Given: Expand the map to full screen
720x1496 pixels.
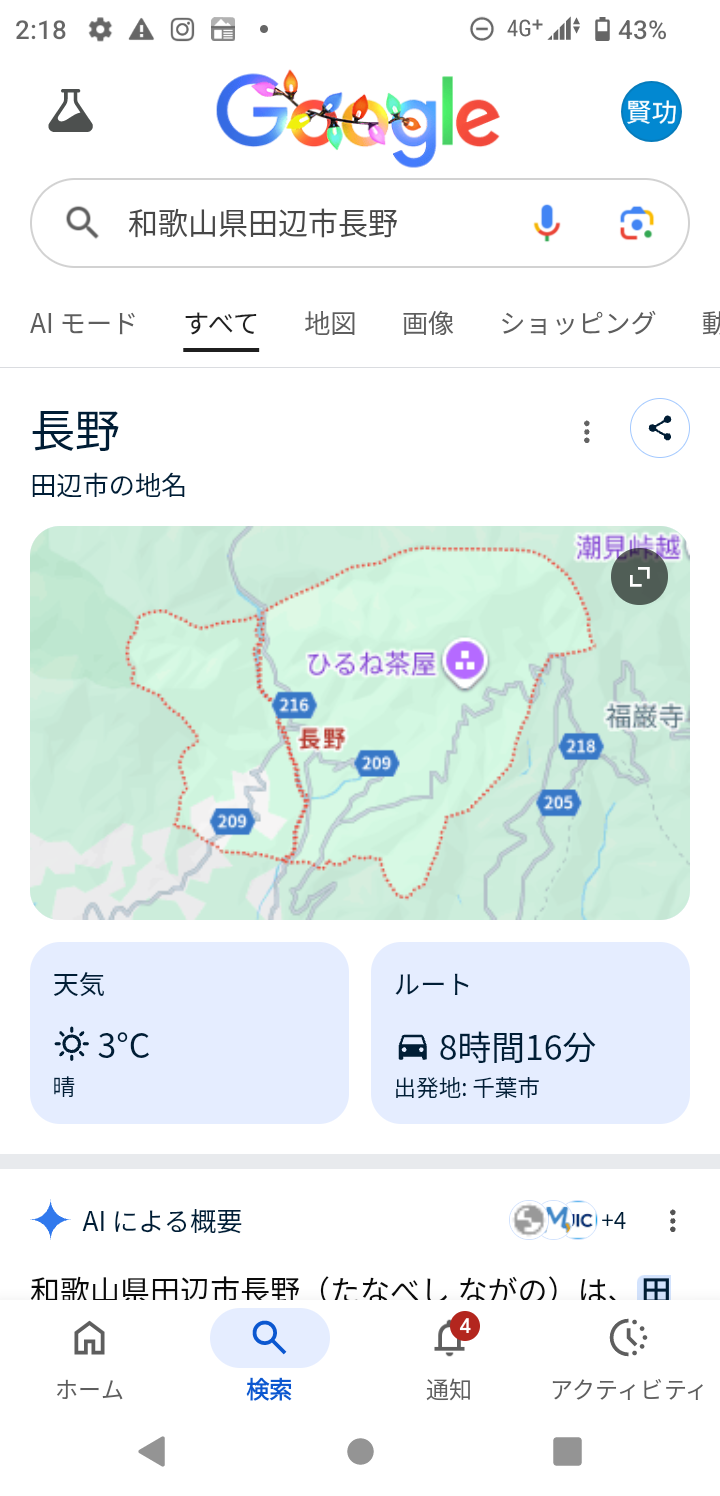Looking at the screenshot, I should (639, 576).
